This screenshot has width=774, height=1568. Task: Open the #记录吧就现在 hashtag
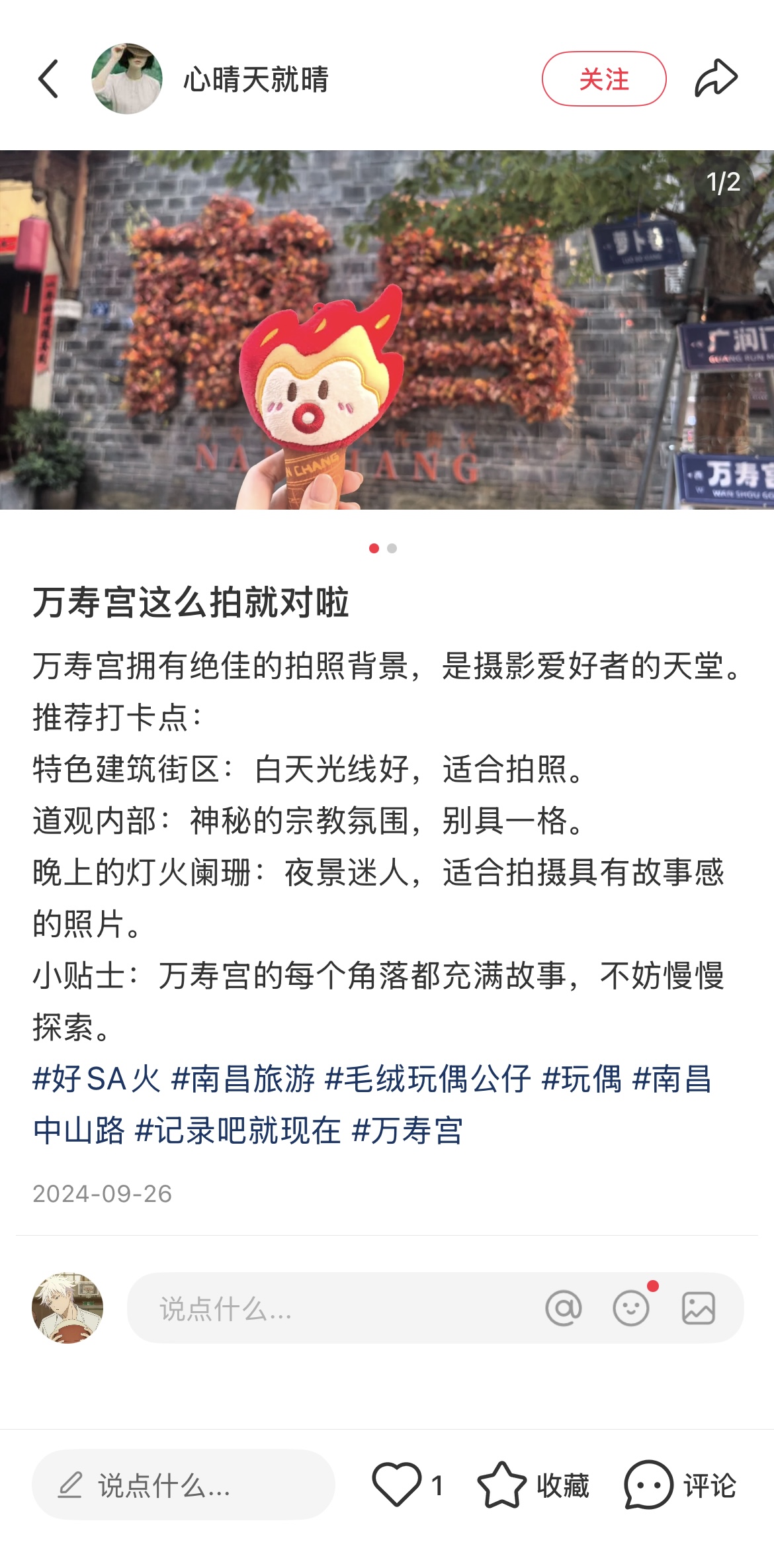(x=238, y=1131)
